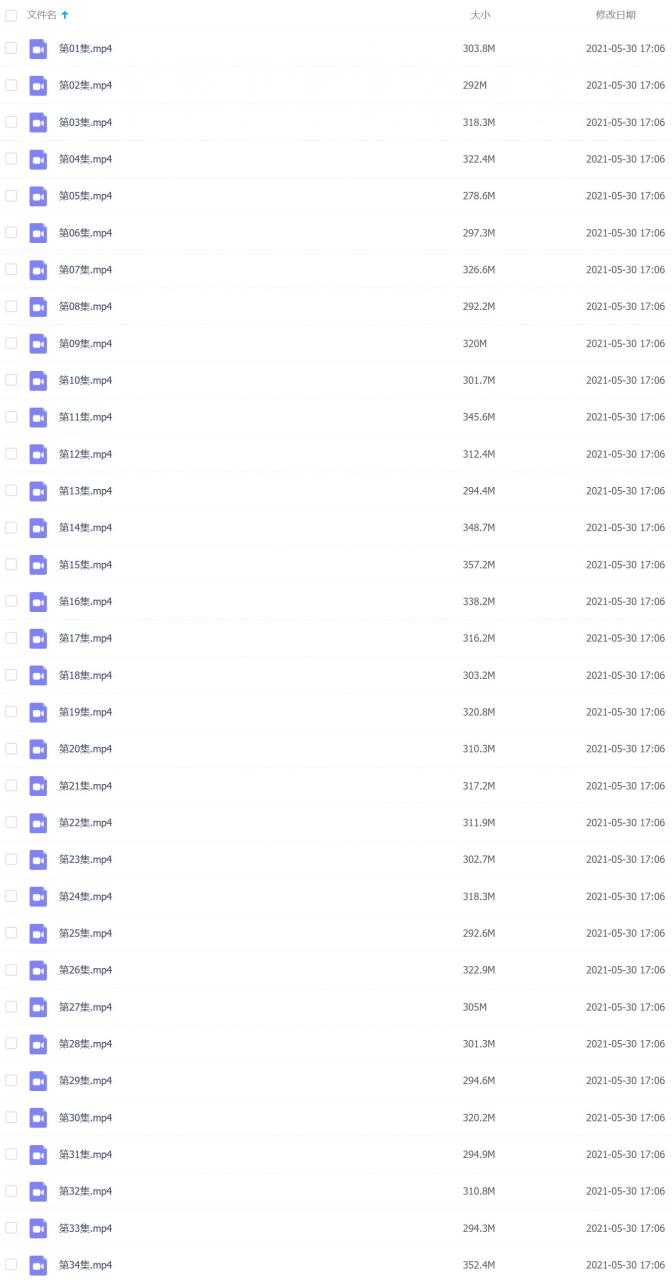Tick the checkbox beside 第23集.mp4
The width and height of the screenshot is (672, 1280).
point(11,859)
